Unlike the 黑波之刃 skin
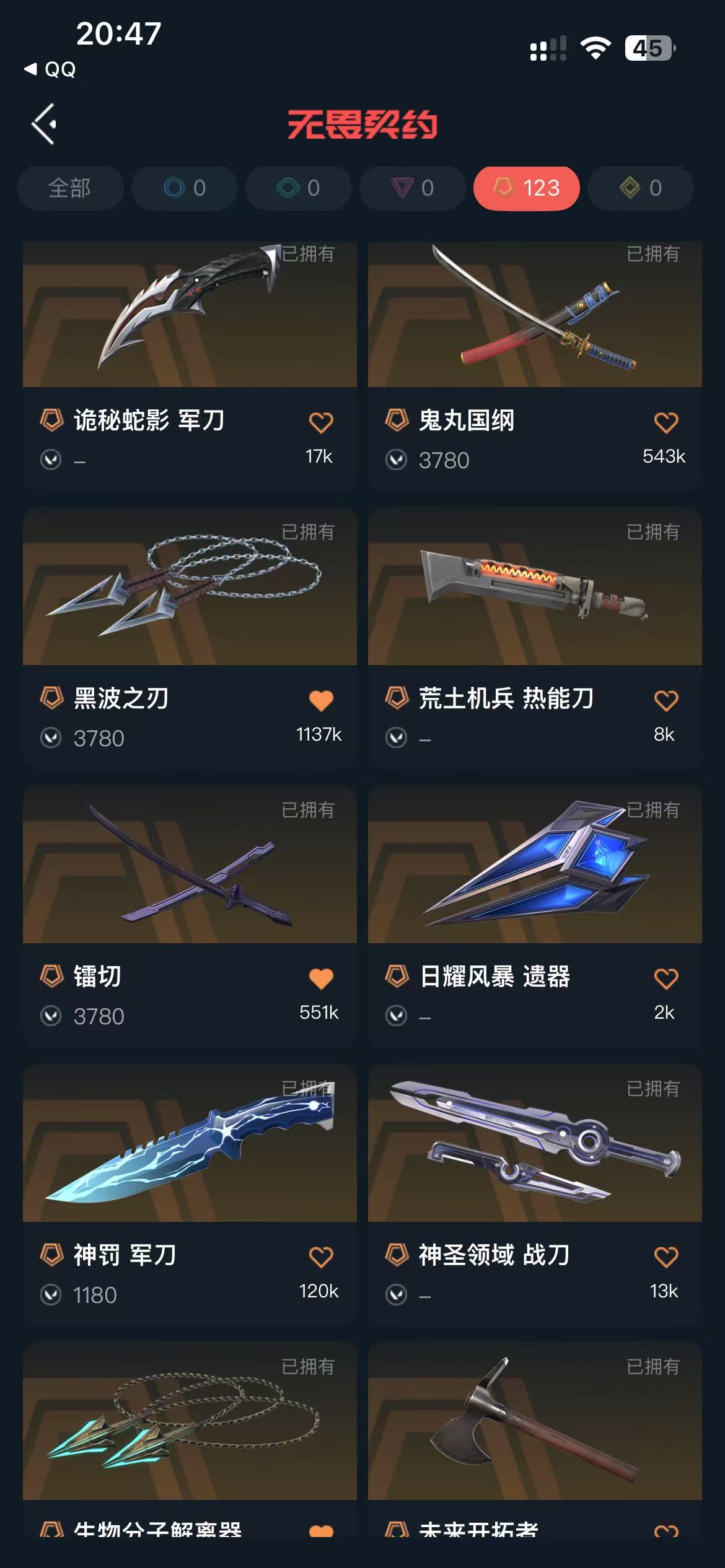This screenshot has width=725, height=1568. click(320, 701)
